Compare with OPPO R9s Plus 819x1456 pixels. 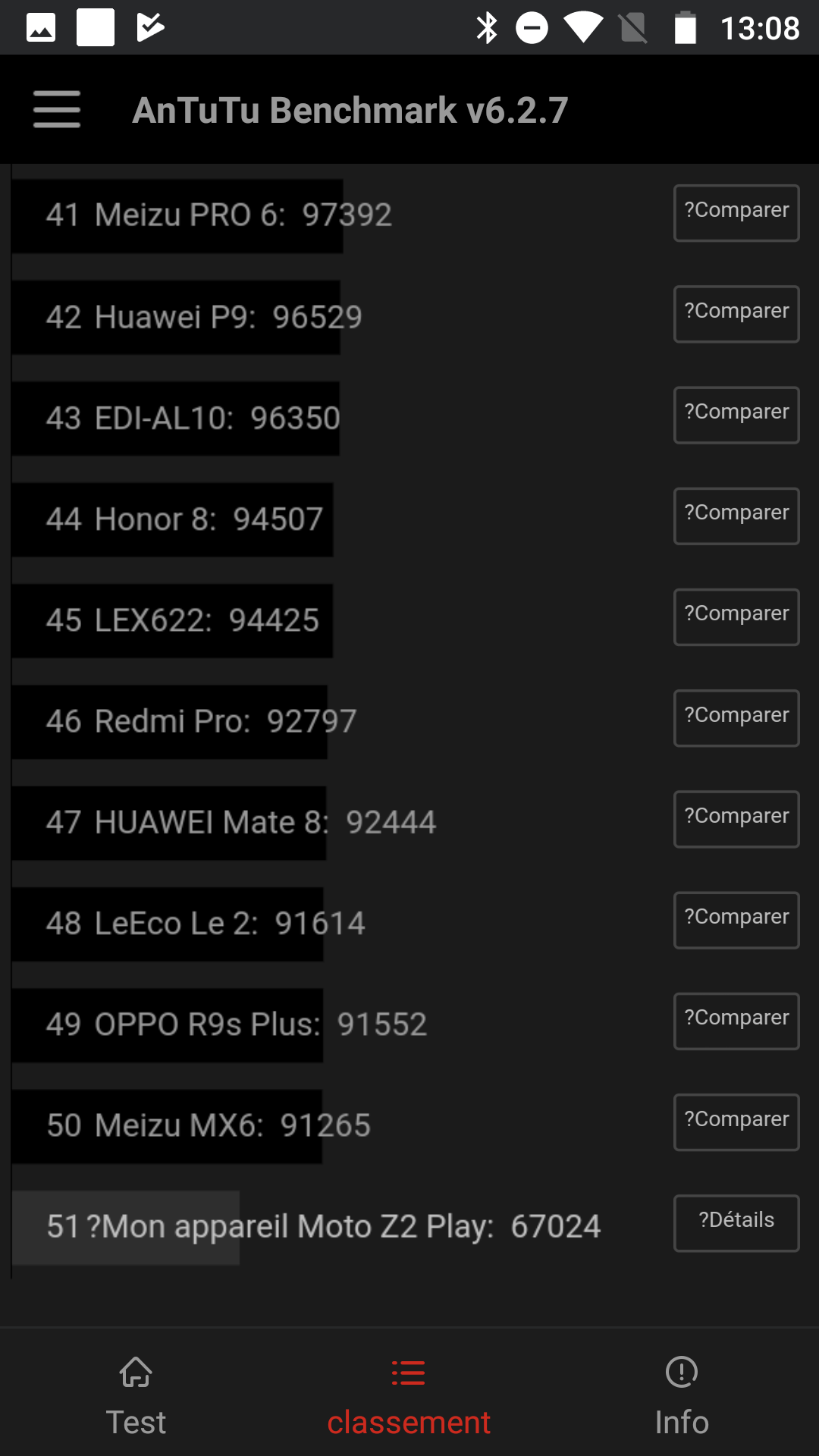pyautogui.click(x=736, y=1021)
